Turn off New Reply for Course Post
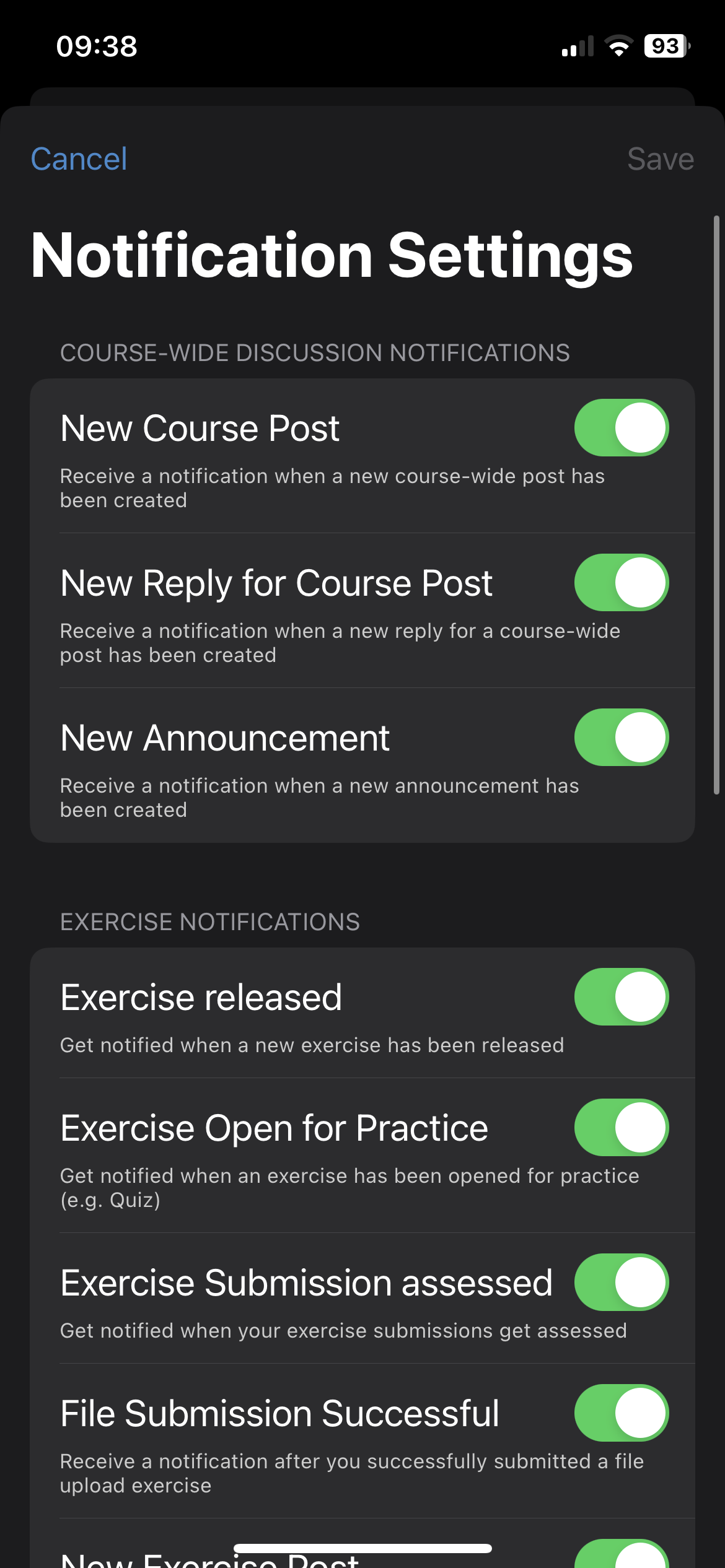The image size is (725, 1568). pyautogui.click(x=620, y=582)
